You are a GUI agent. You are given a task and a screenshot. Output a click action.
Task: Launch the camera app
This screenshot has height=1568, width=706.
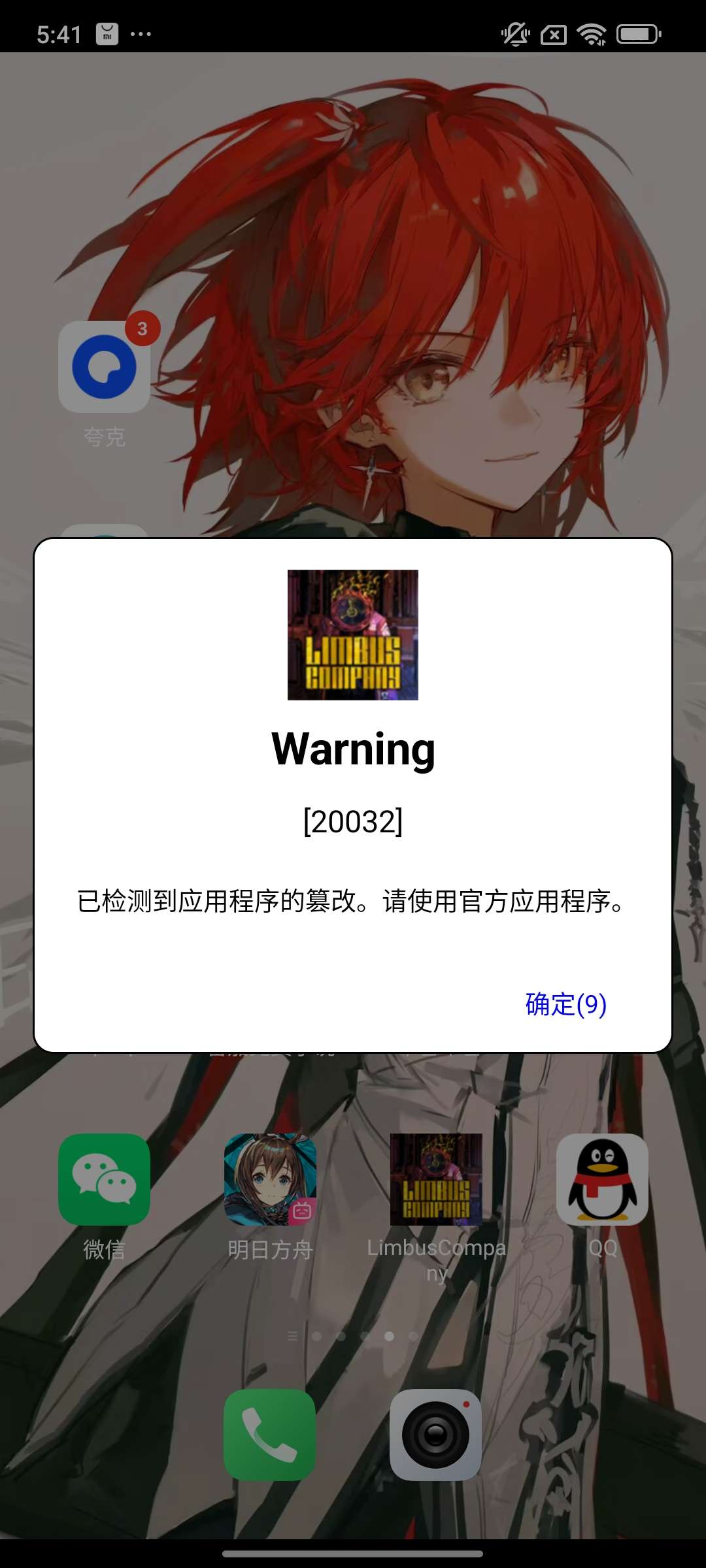[x=436, y=1435]
